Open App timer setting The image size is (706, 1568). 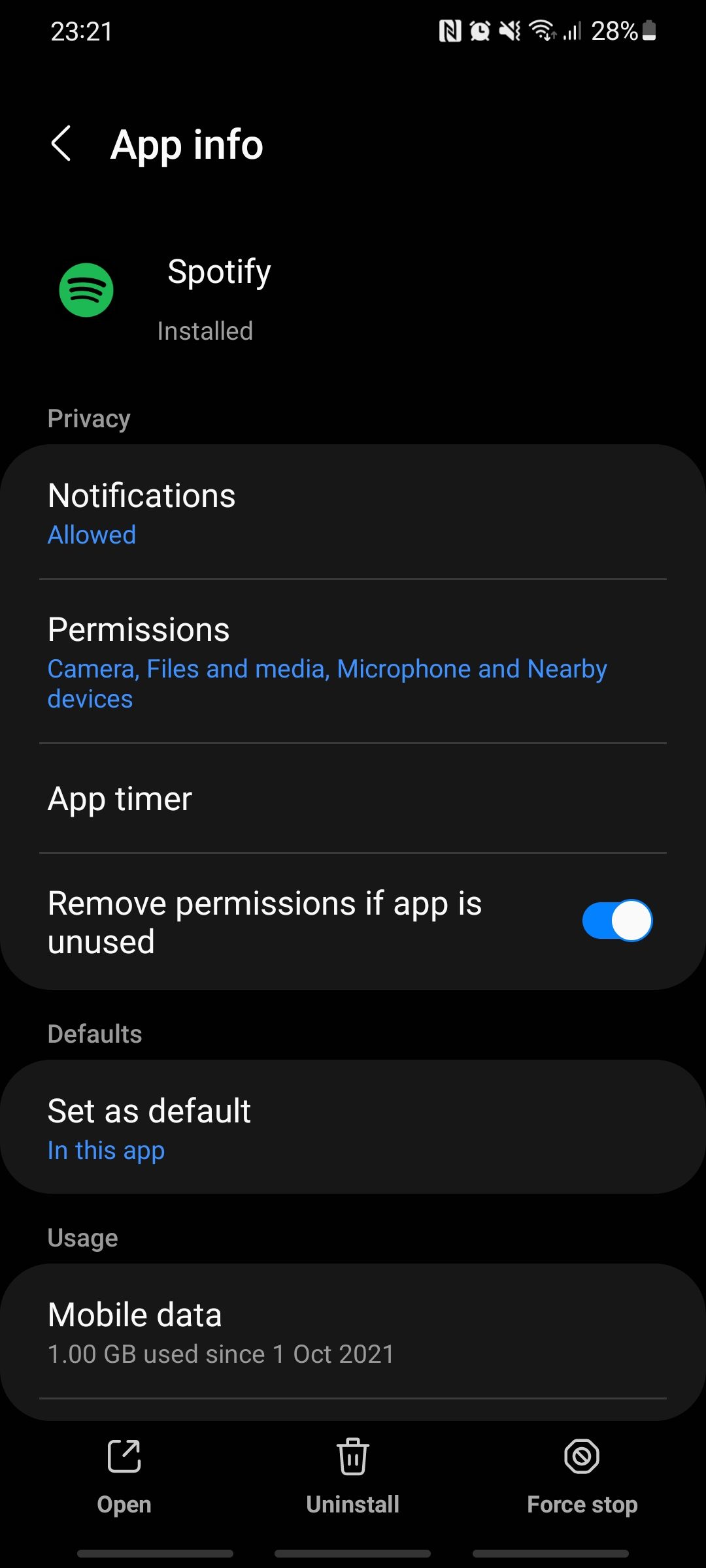pyautogui.click(x=353, y=798)
